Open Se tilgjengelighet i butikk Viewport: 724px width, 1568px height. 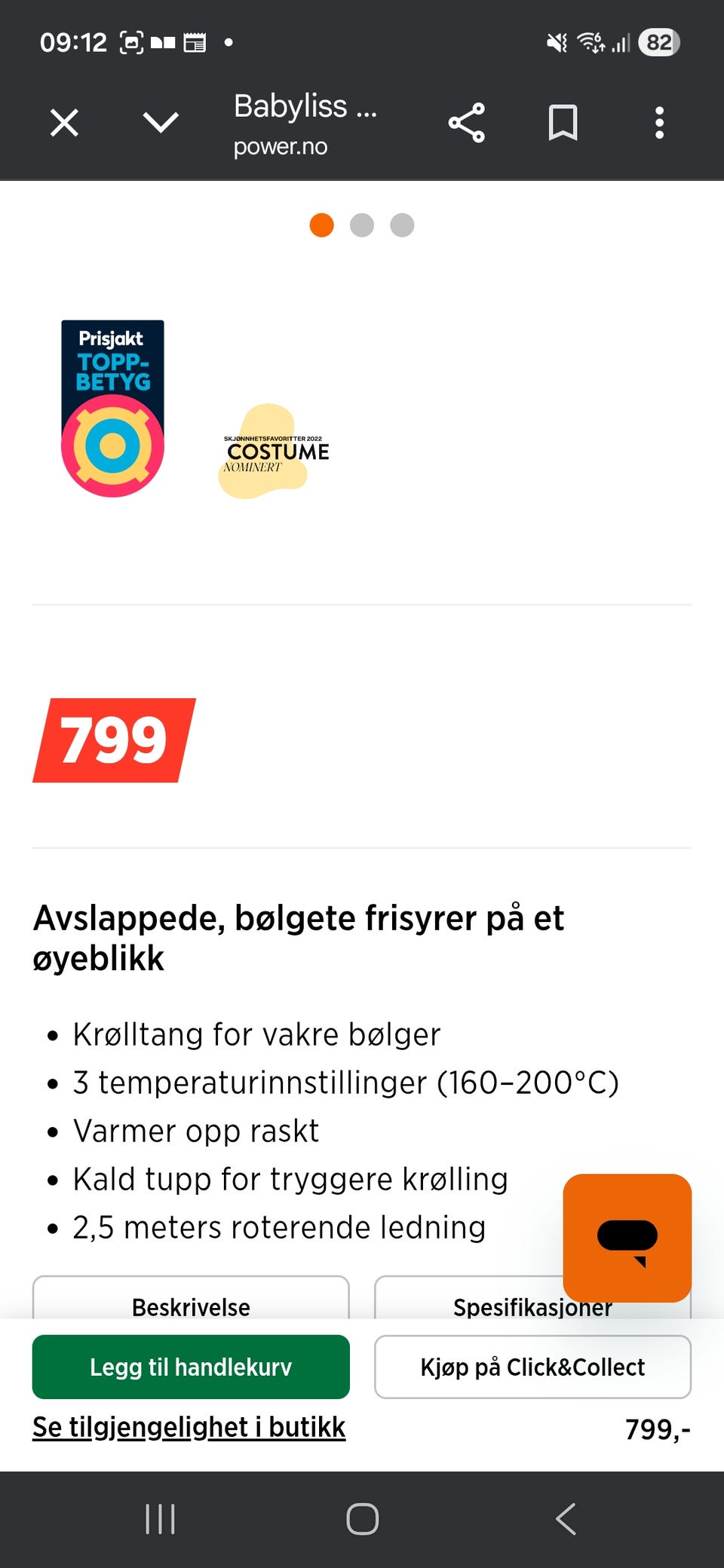189,1427
